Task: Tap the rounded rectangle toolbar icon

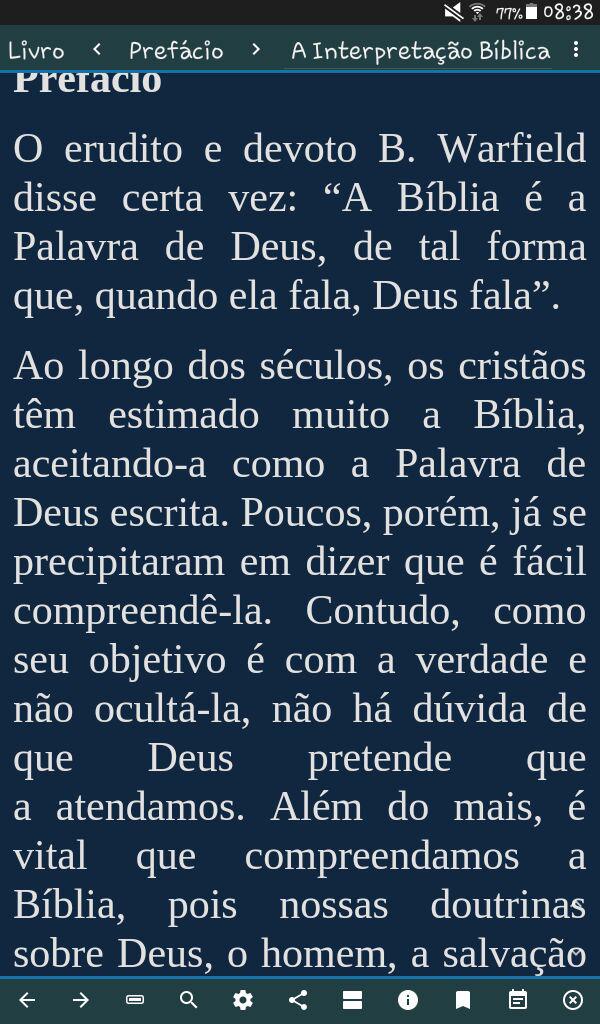Action: point(135,999)
